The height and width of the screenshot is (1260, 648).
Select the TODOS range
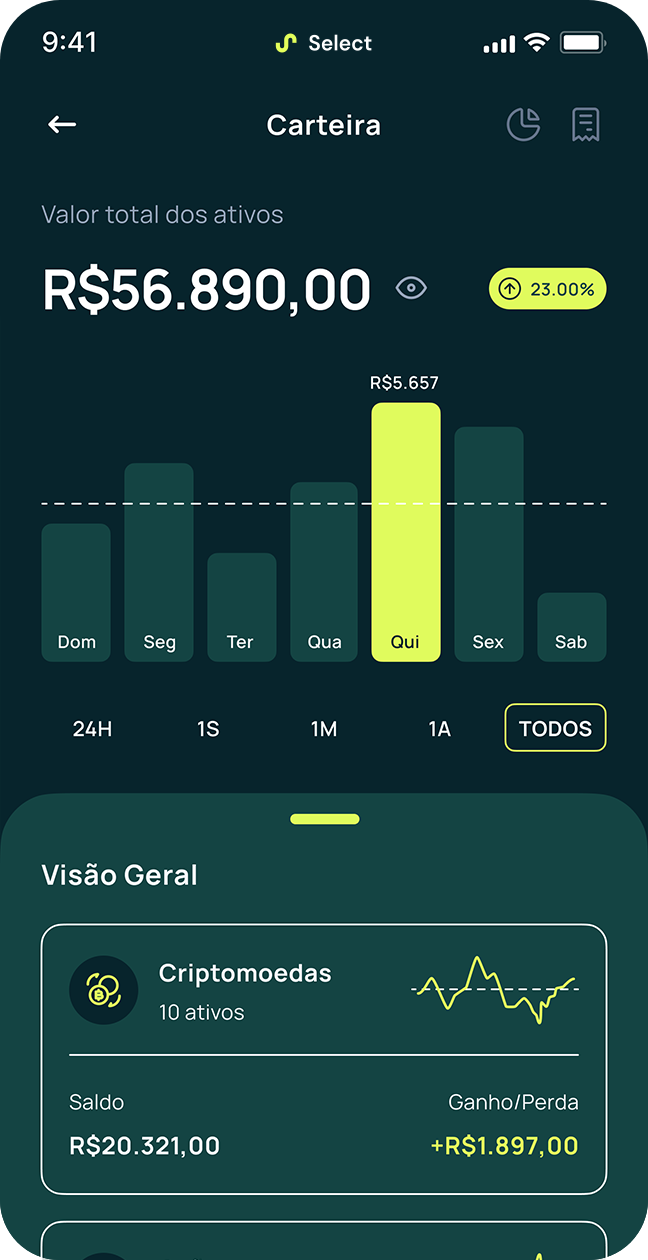coord(555,728)
